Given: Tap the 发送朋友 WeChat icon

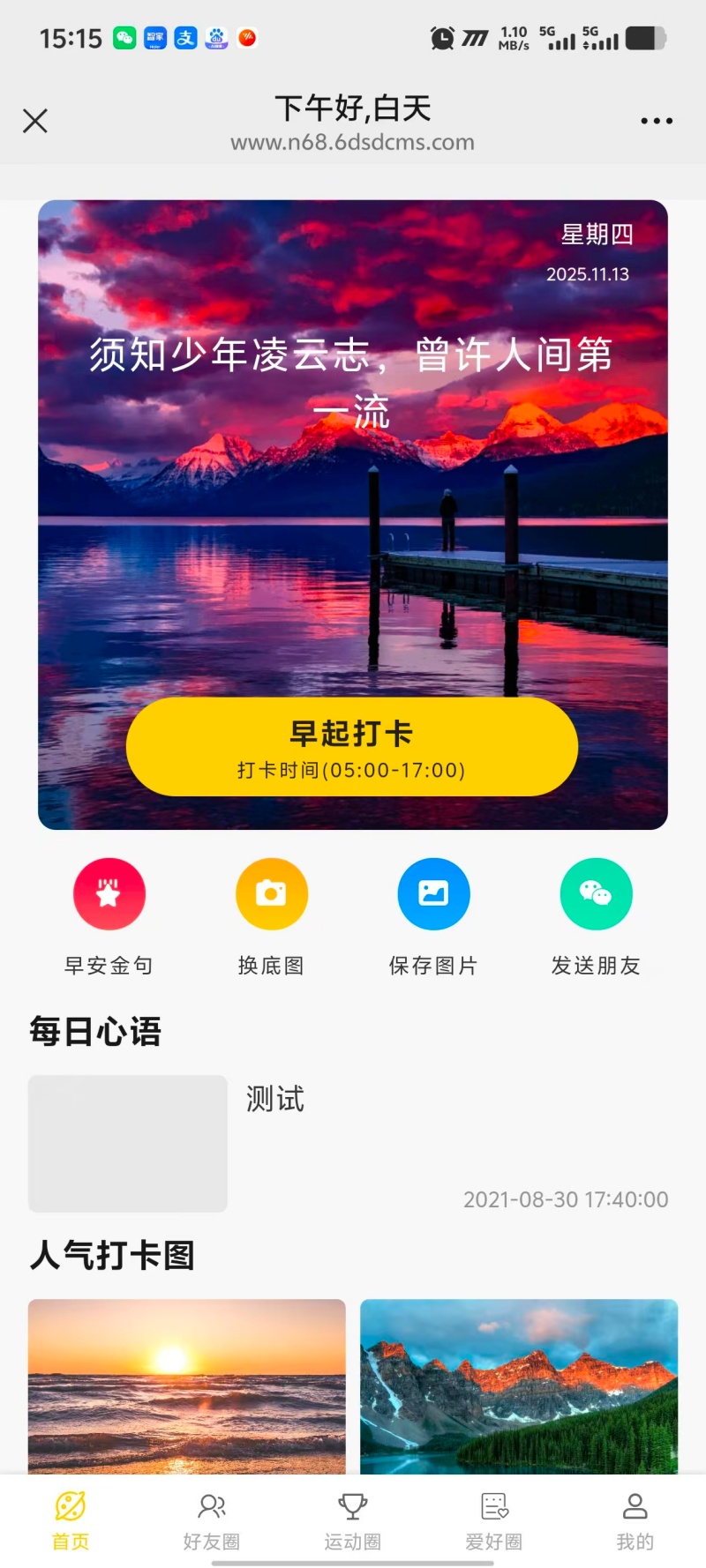Looking at the screenshot, I should coord(596,893).
